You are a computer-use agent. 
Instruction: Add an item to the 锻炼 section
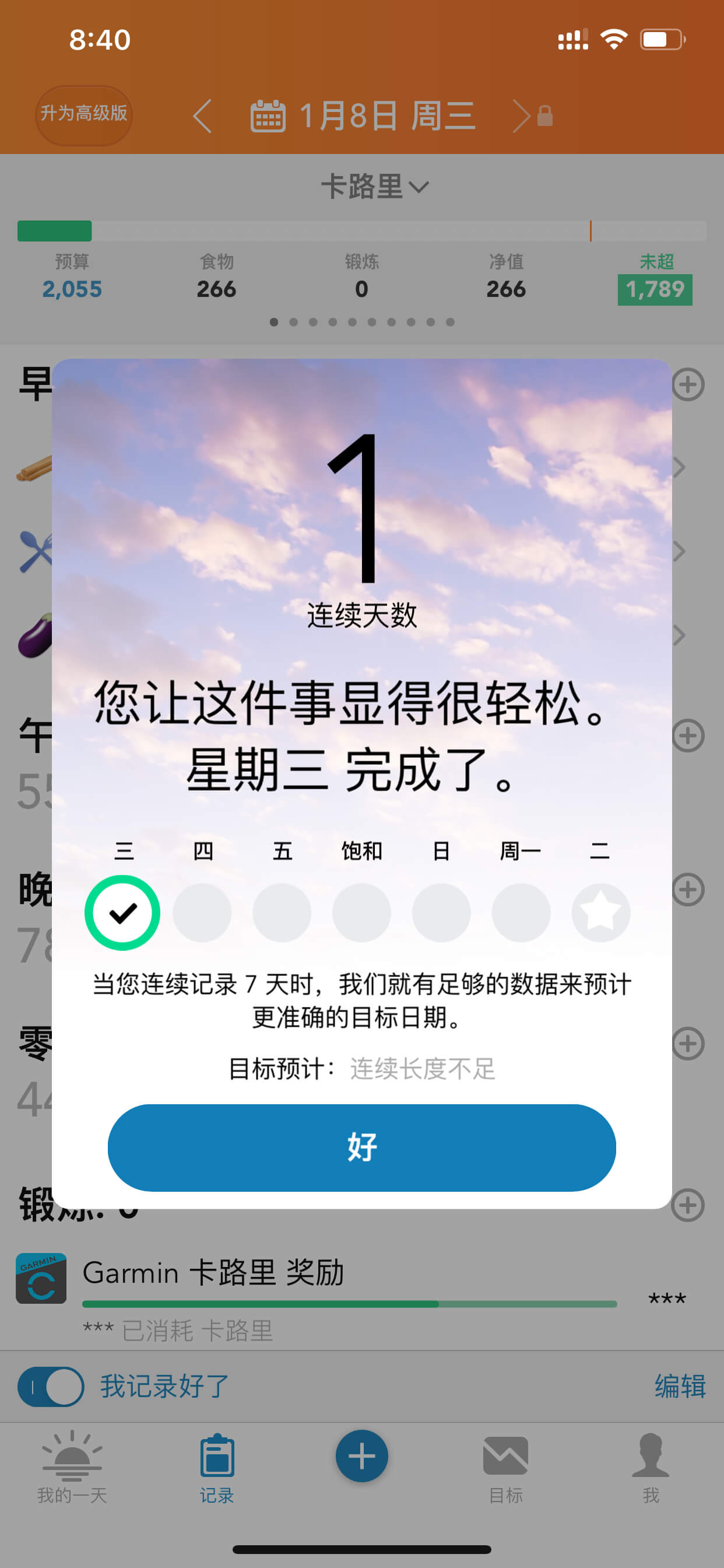[x=687, y=1205]
